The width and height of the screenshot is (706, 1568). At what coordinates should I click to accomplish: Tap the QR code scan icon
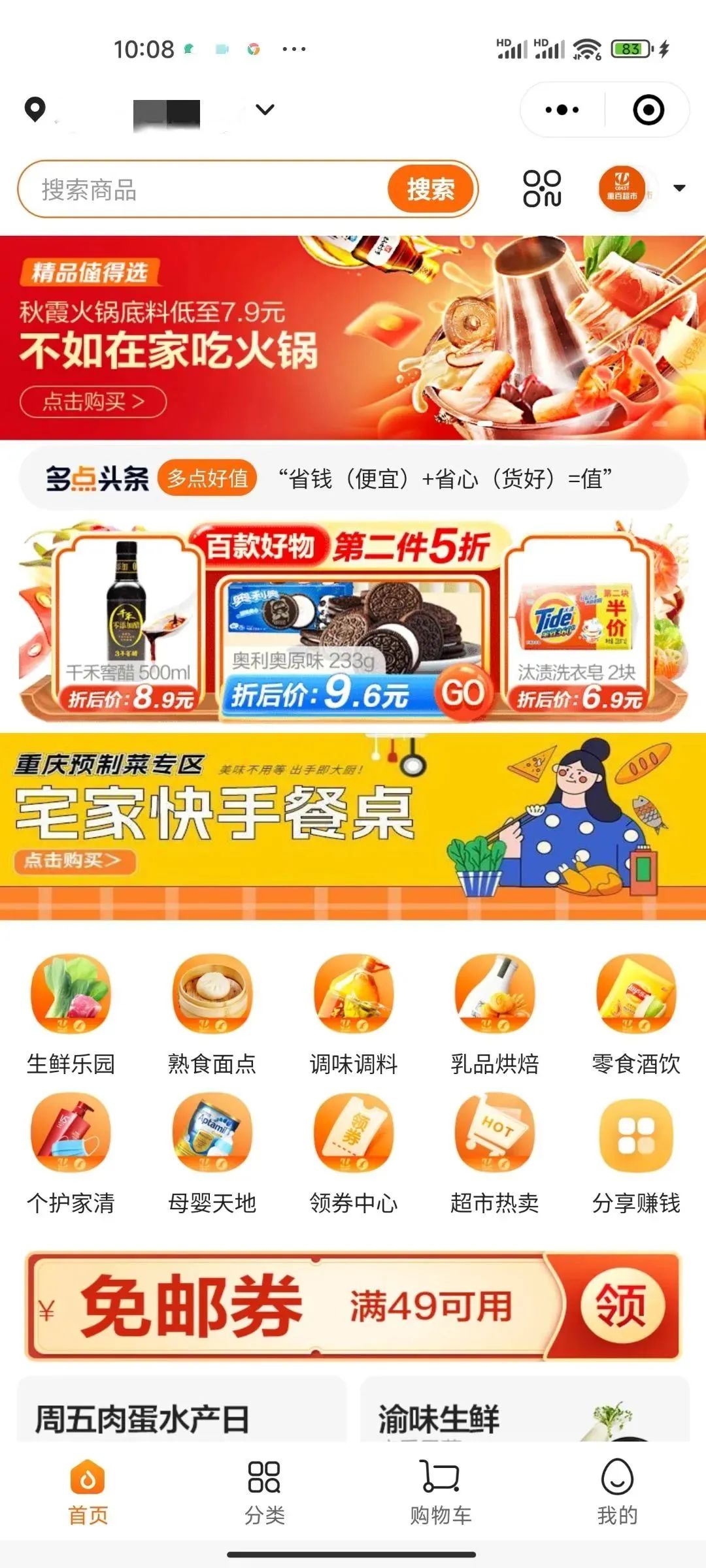541,189
